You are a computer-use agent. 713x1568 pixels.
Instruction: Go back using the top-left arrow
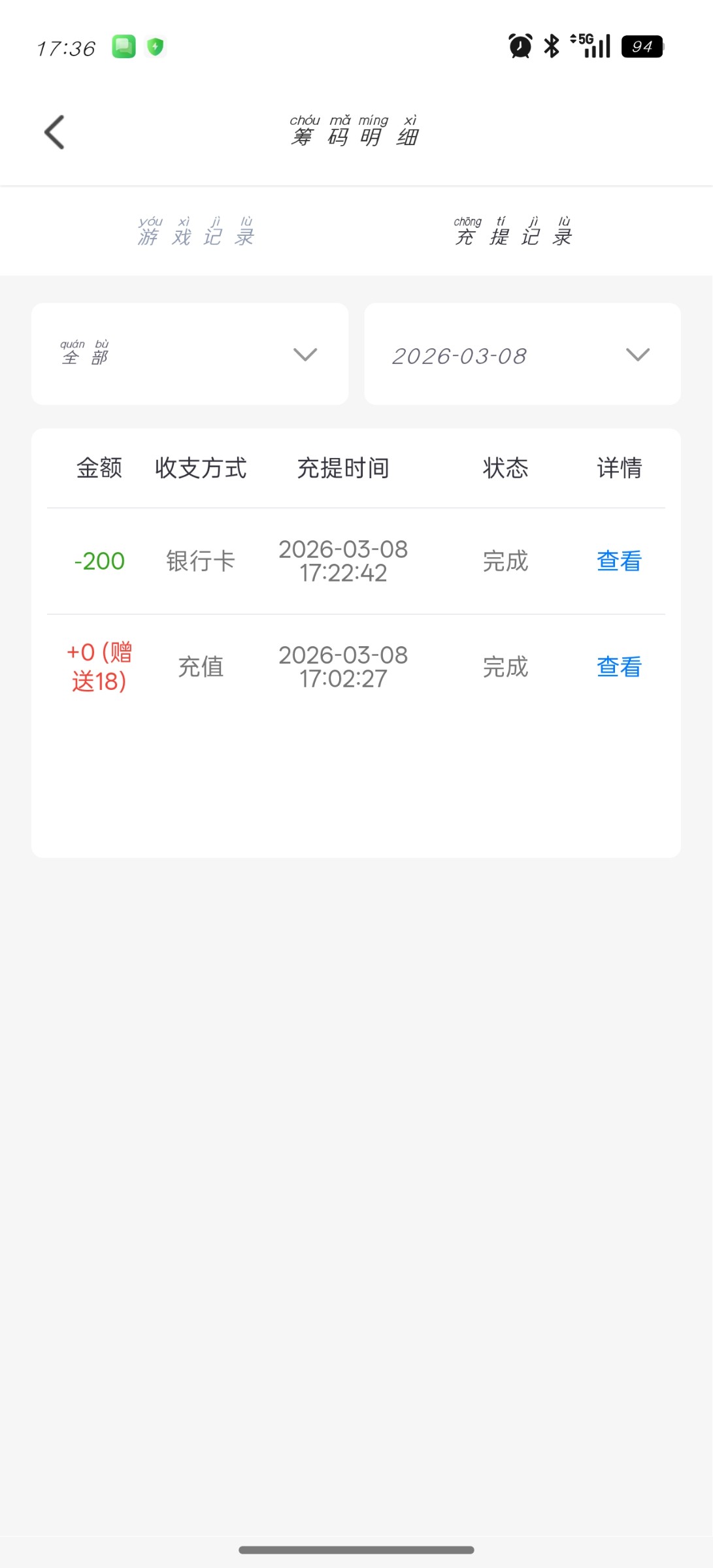(55, 133)
